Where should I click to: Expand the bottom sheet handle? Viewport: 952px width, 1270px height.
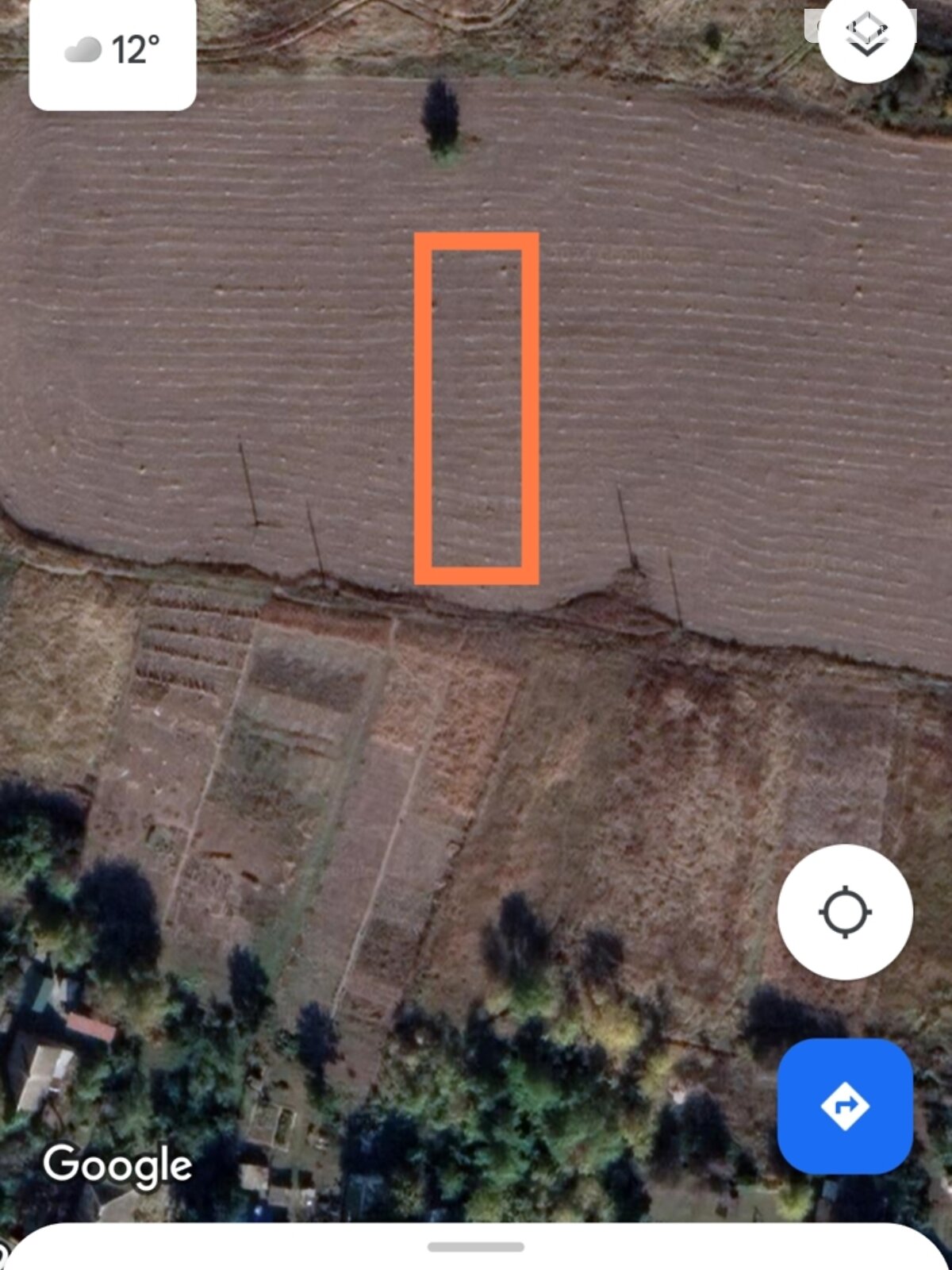[476, 1247]
